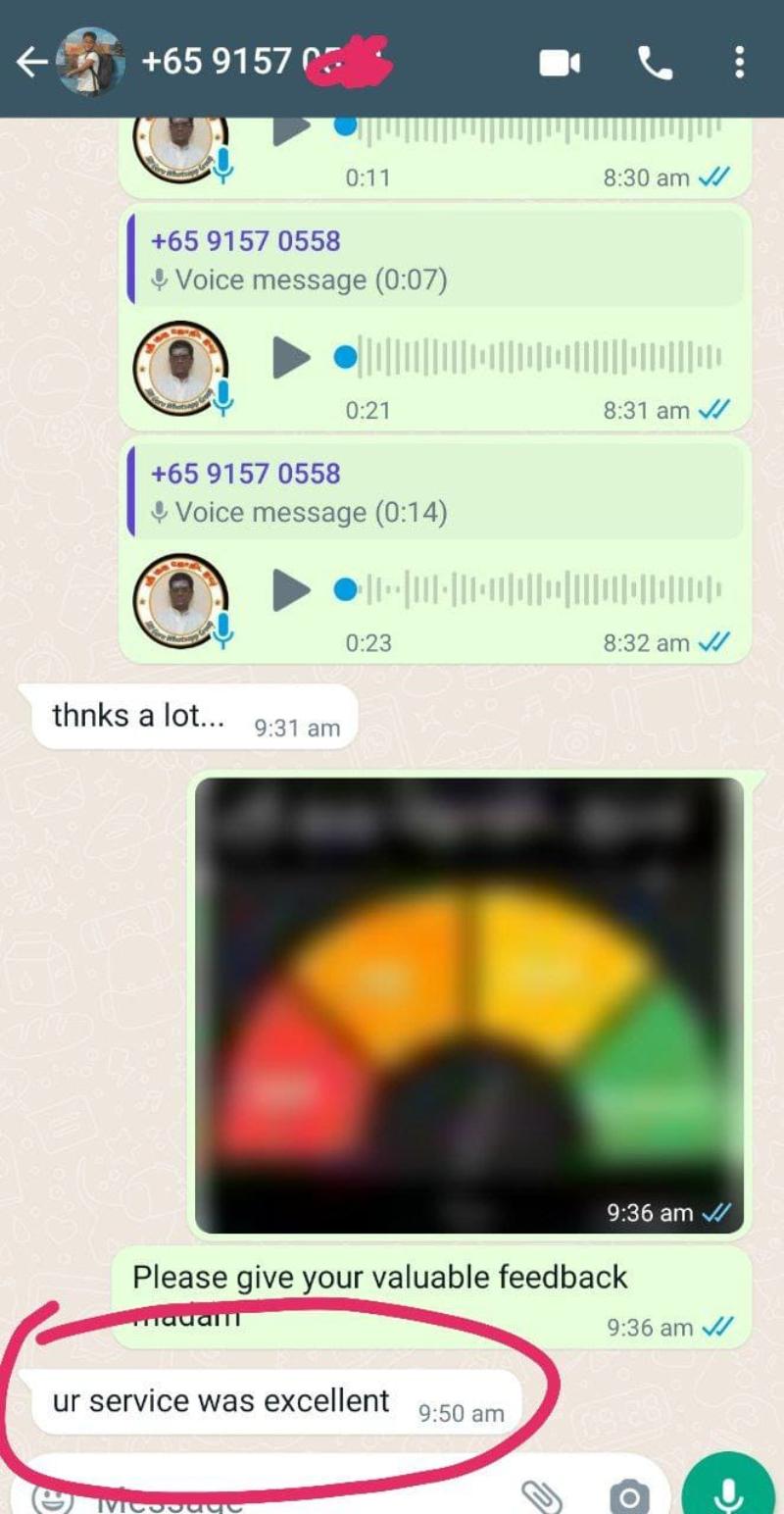The image size is (784, 1514).
Task: Play the 0:23 voice message
Action: click(291, 590)
